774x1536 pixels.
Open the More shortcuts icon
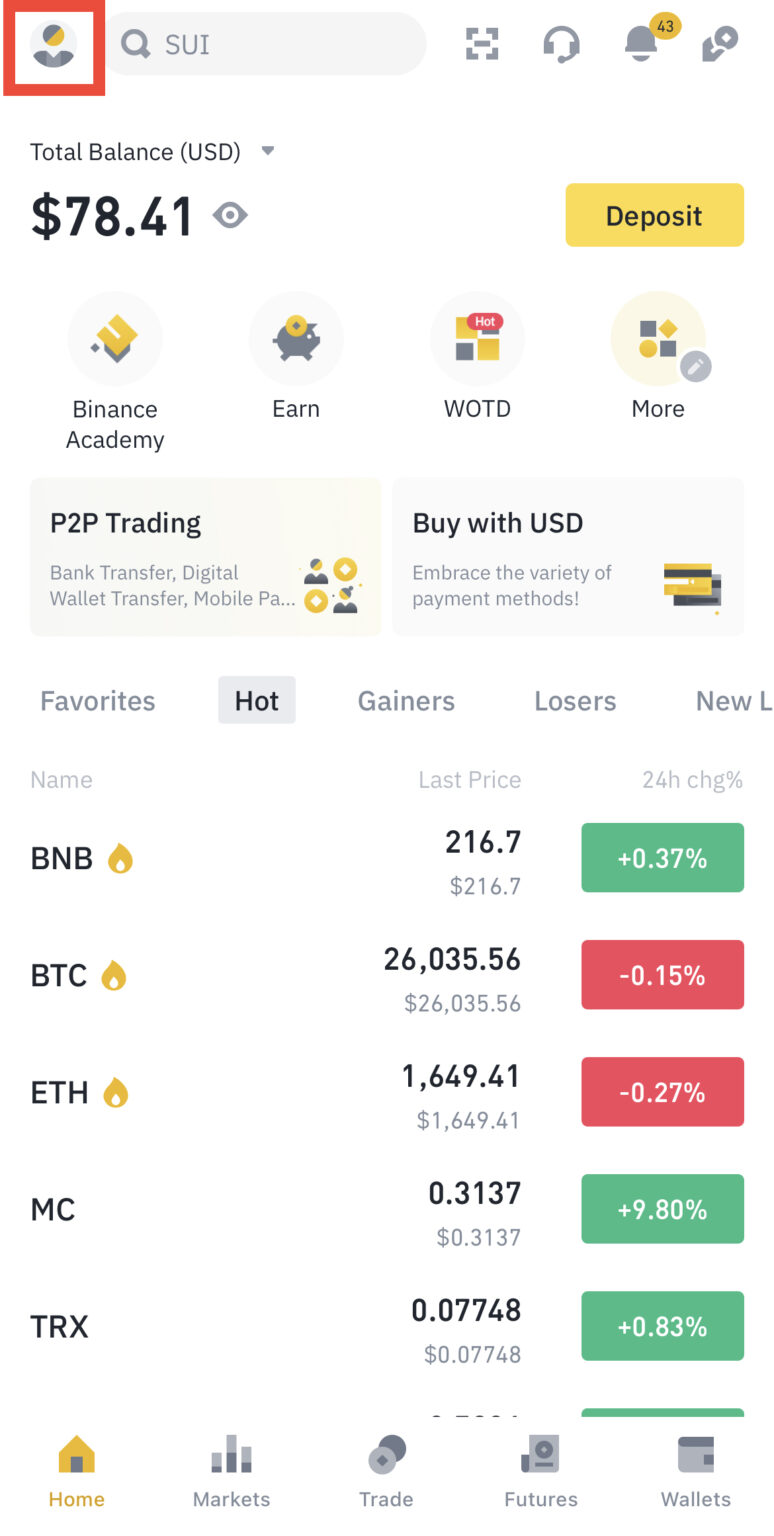point(658,338)
